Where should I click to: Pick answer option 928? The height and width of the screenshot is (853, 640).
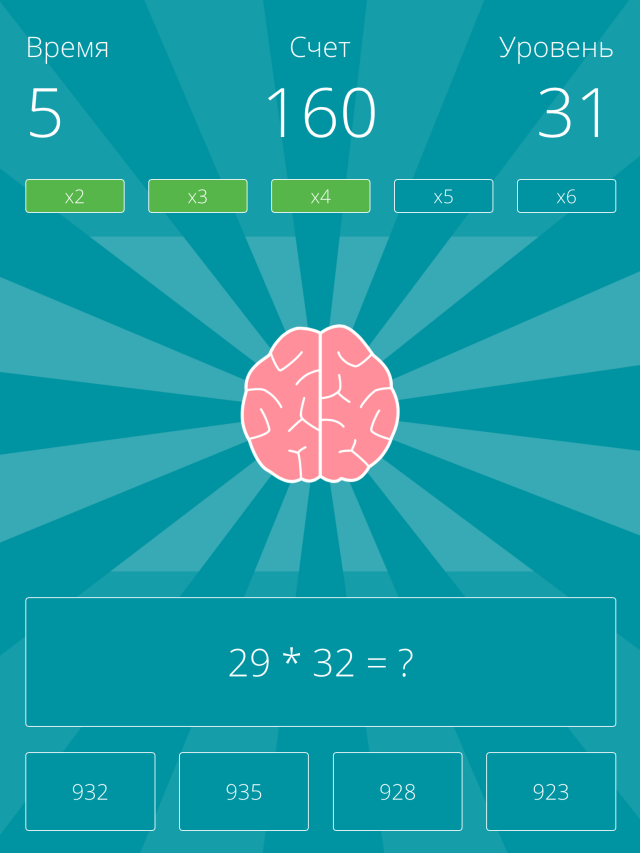coord(397,791)
